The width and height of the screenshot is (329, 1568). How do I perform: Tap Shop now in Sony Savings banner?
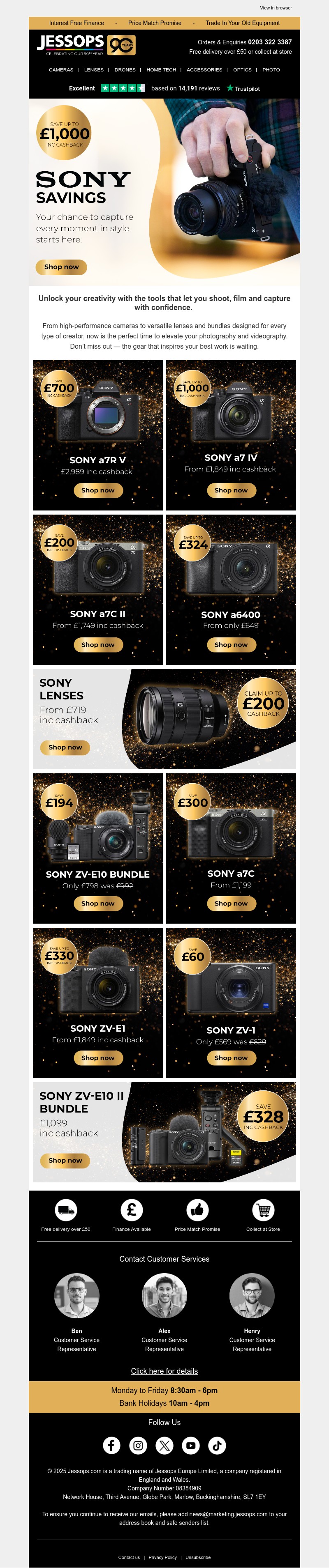[62, 267]
